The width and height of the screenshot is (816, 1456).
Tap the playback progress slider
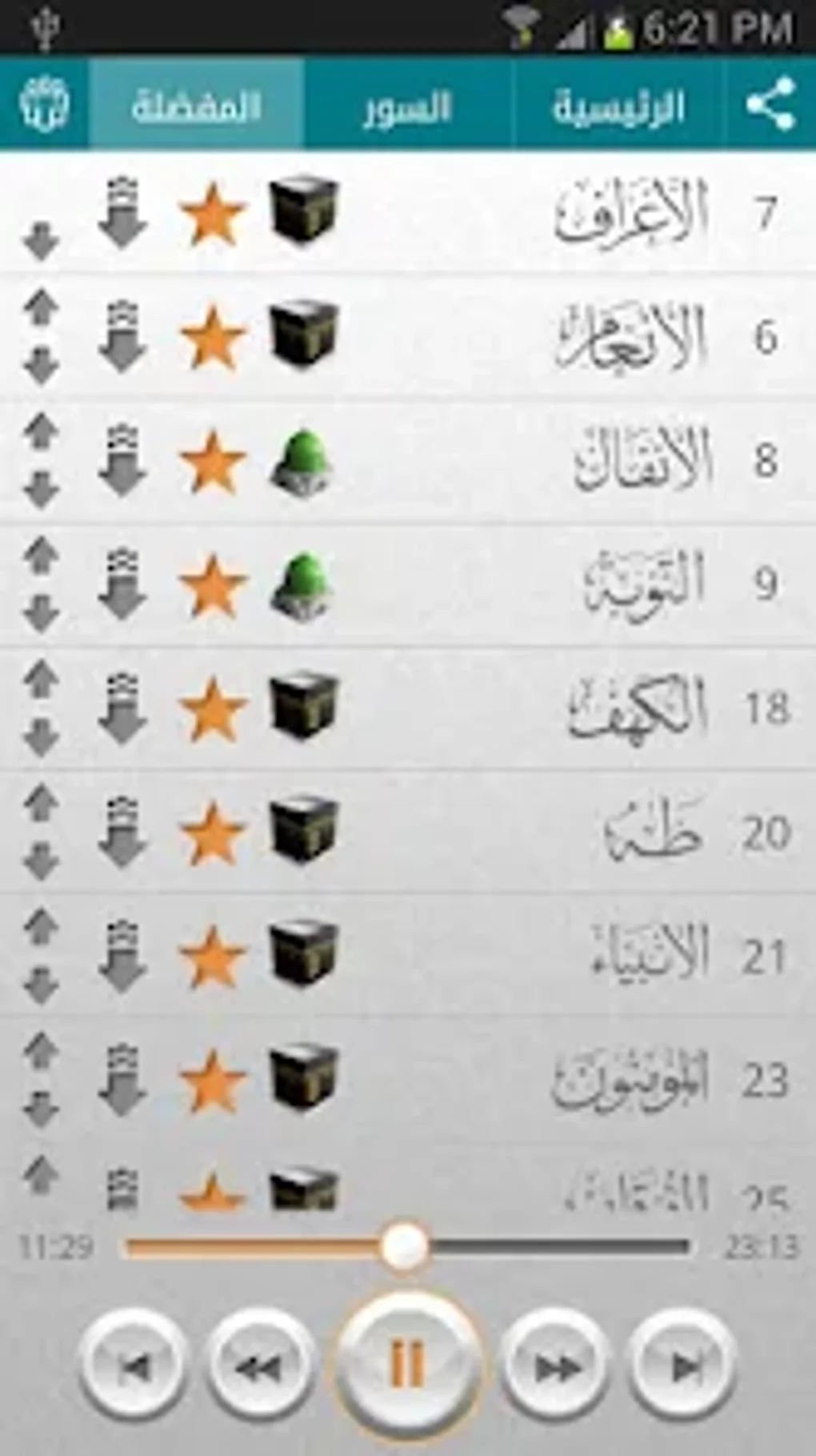(407, 1246)
